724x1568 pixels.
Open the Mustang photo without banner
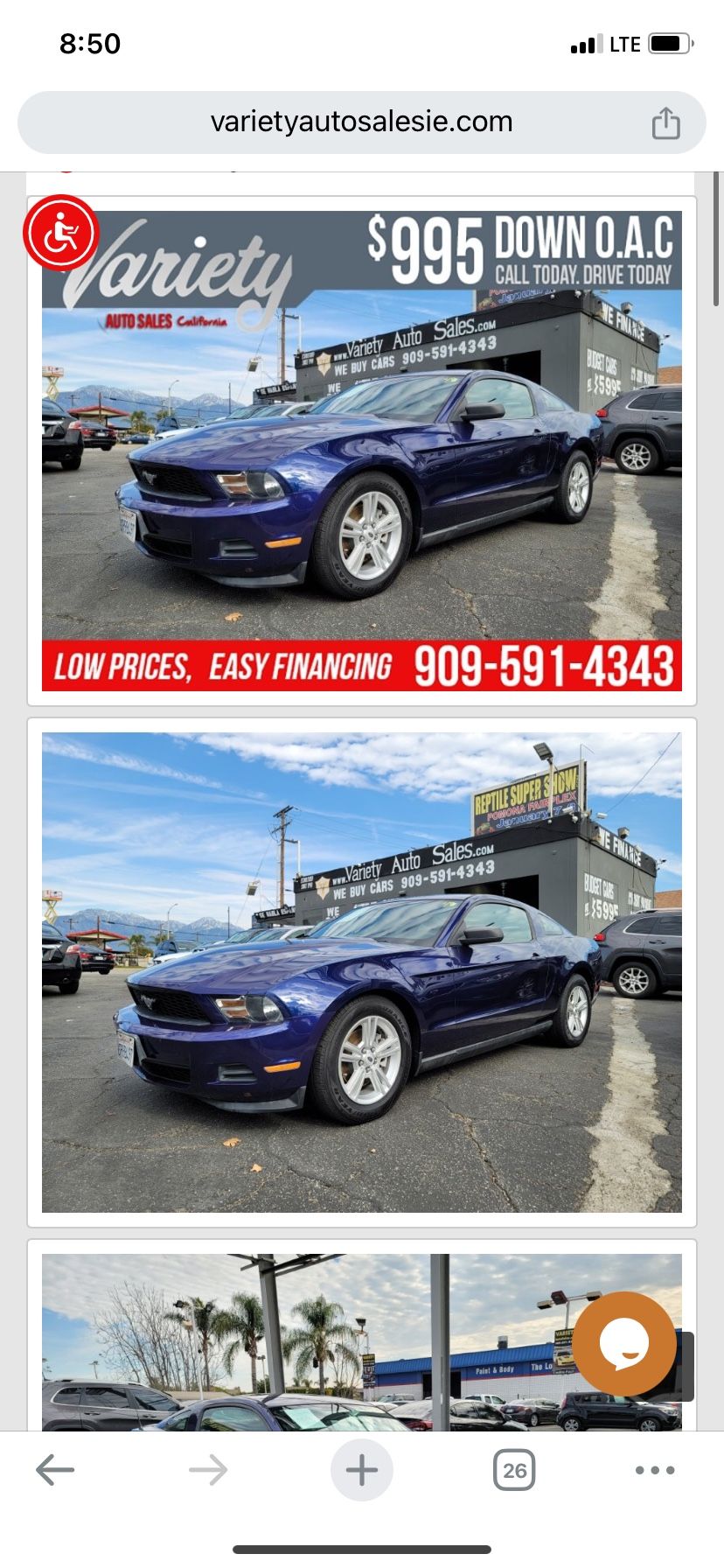361,971
